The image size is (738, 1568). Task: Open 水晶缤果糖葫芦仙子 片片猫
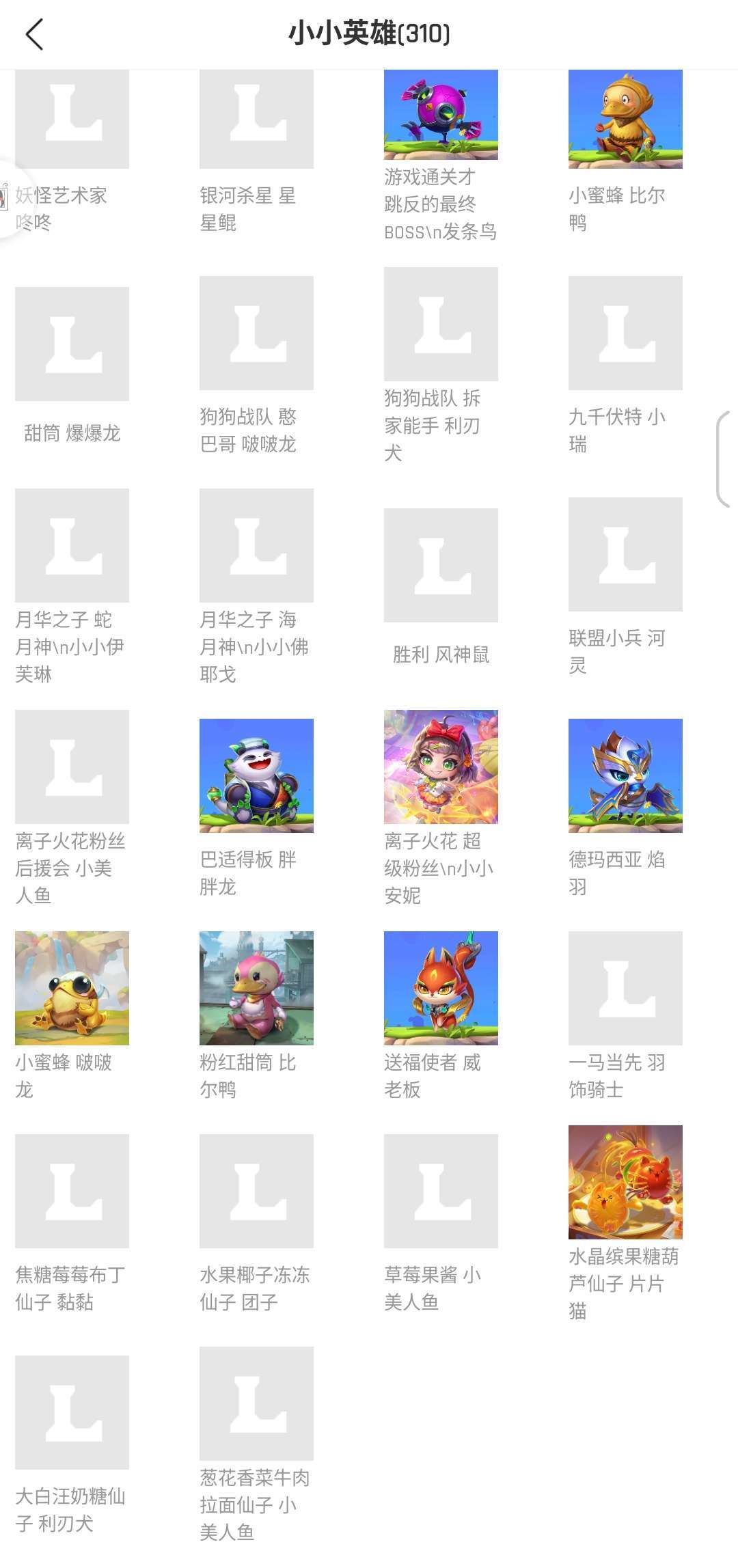tap(625, 1182)
